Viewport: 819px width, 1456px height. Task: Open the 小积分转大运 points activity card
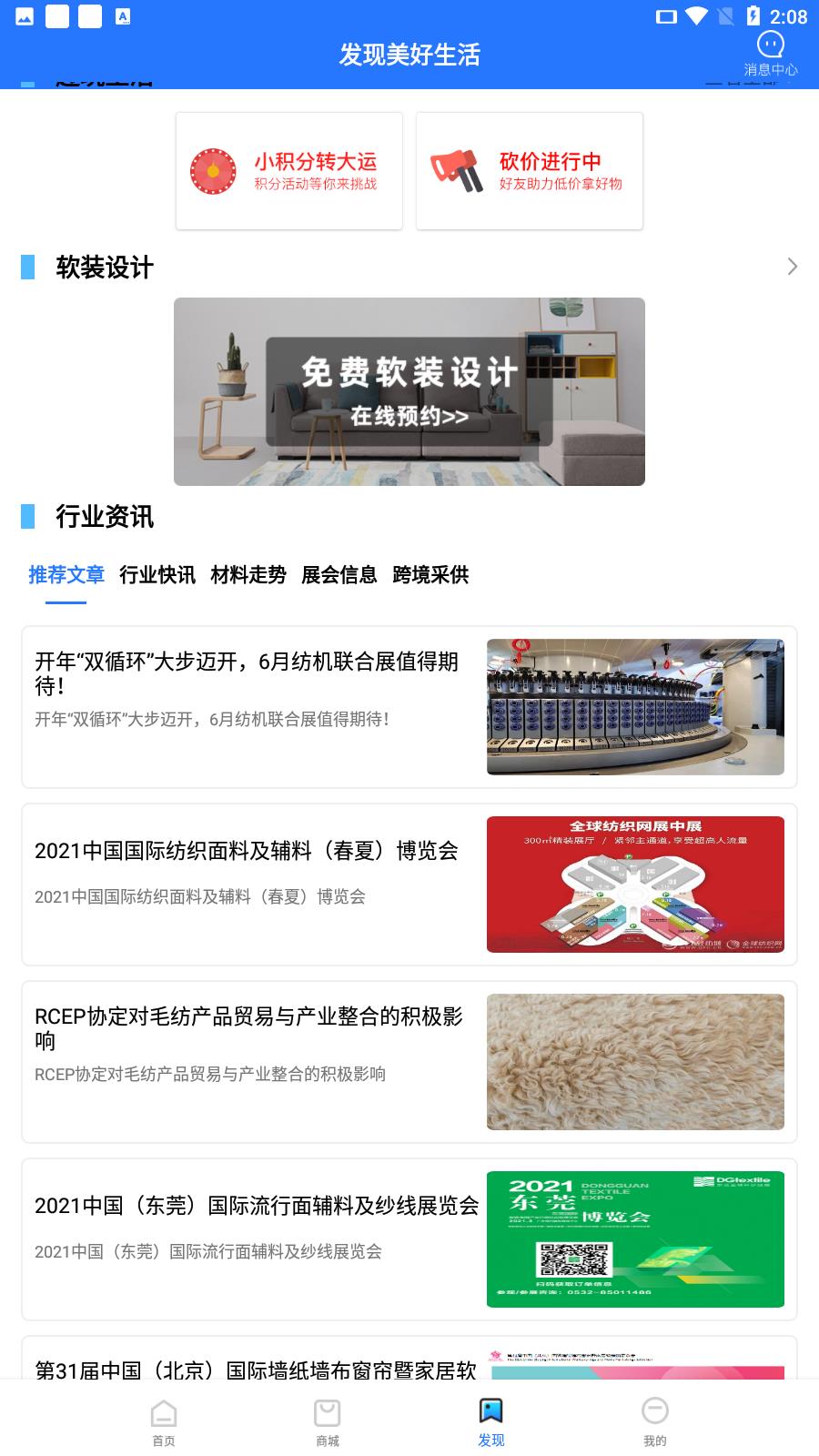289,171
